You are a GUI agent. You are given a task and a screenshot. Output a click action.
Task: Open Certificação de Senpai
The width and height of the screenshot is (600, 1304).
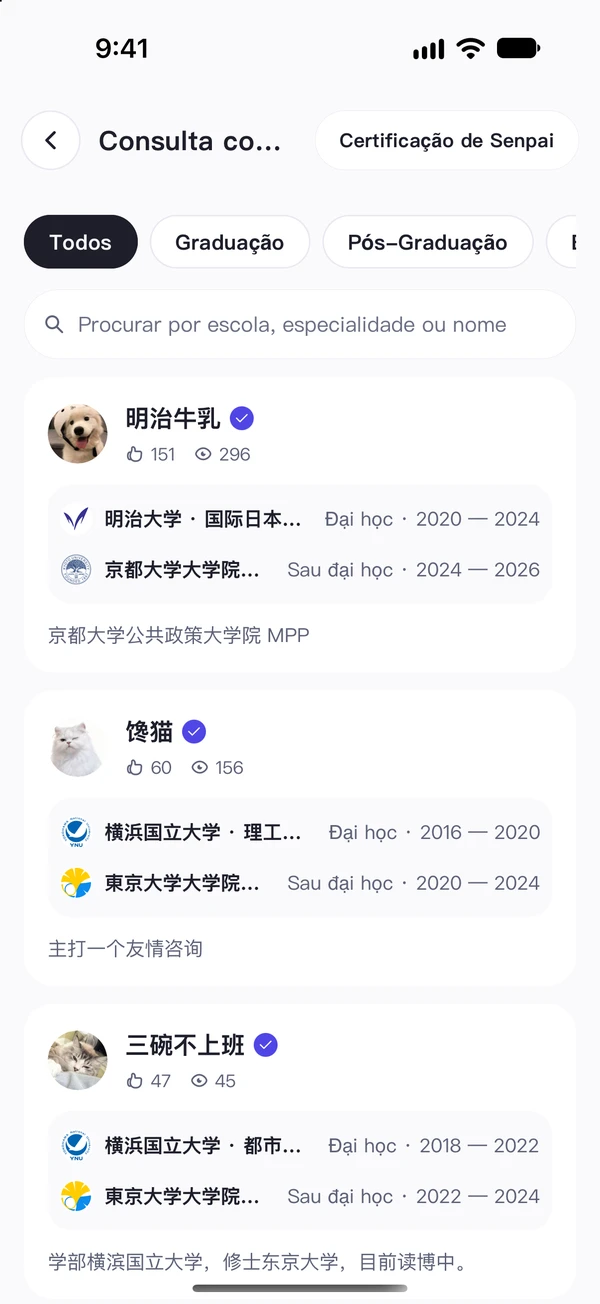pyautogui.click(x=446, y=141)
